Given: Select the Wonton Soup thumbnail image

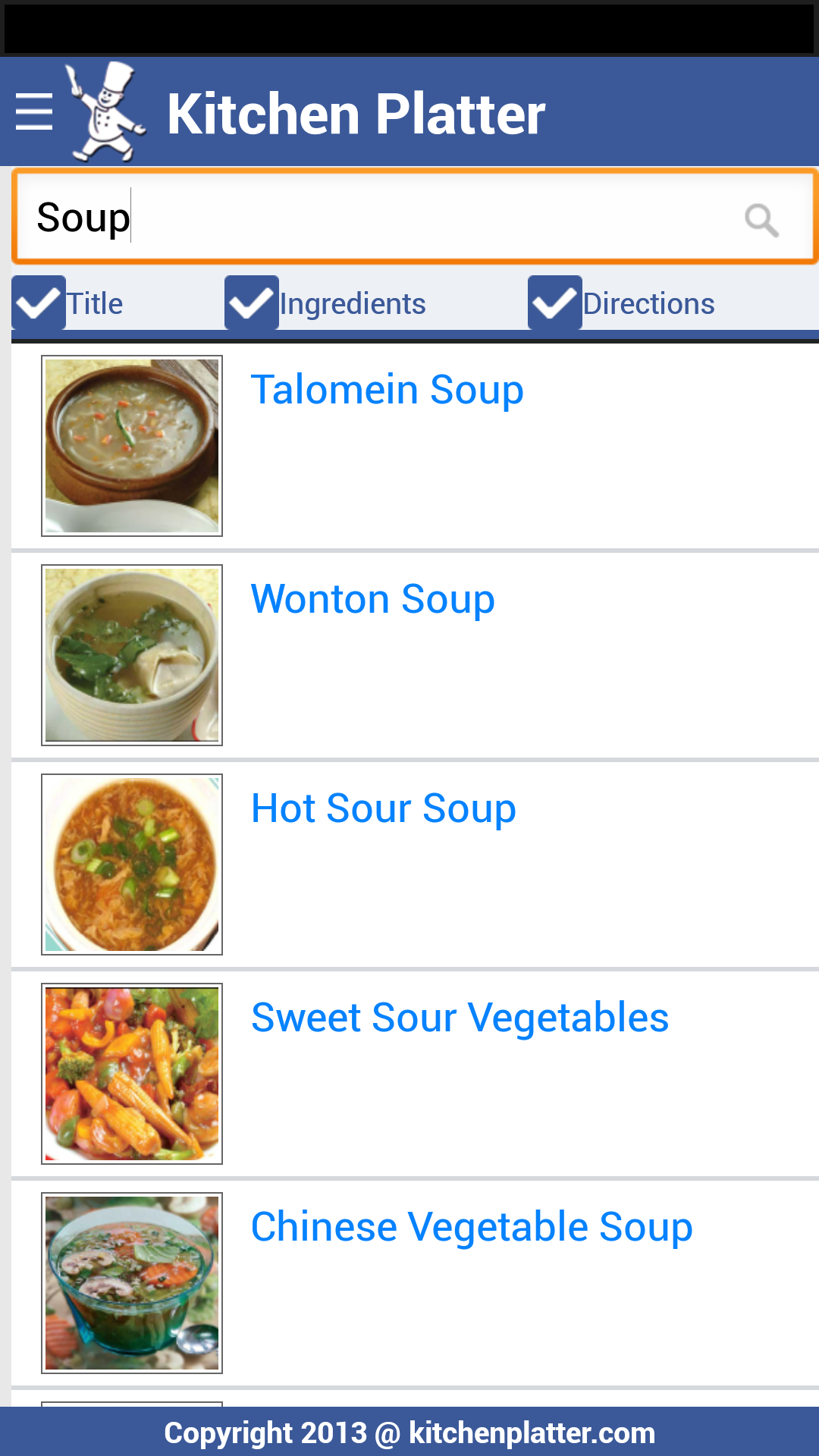Looking at the screenshot, I should point(132,655).
